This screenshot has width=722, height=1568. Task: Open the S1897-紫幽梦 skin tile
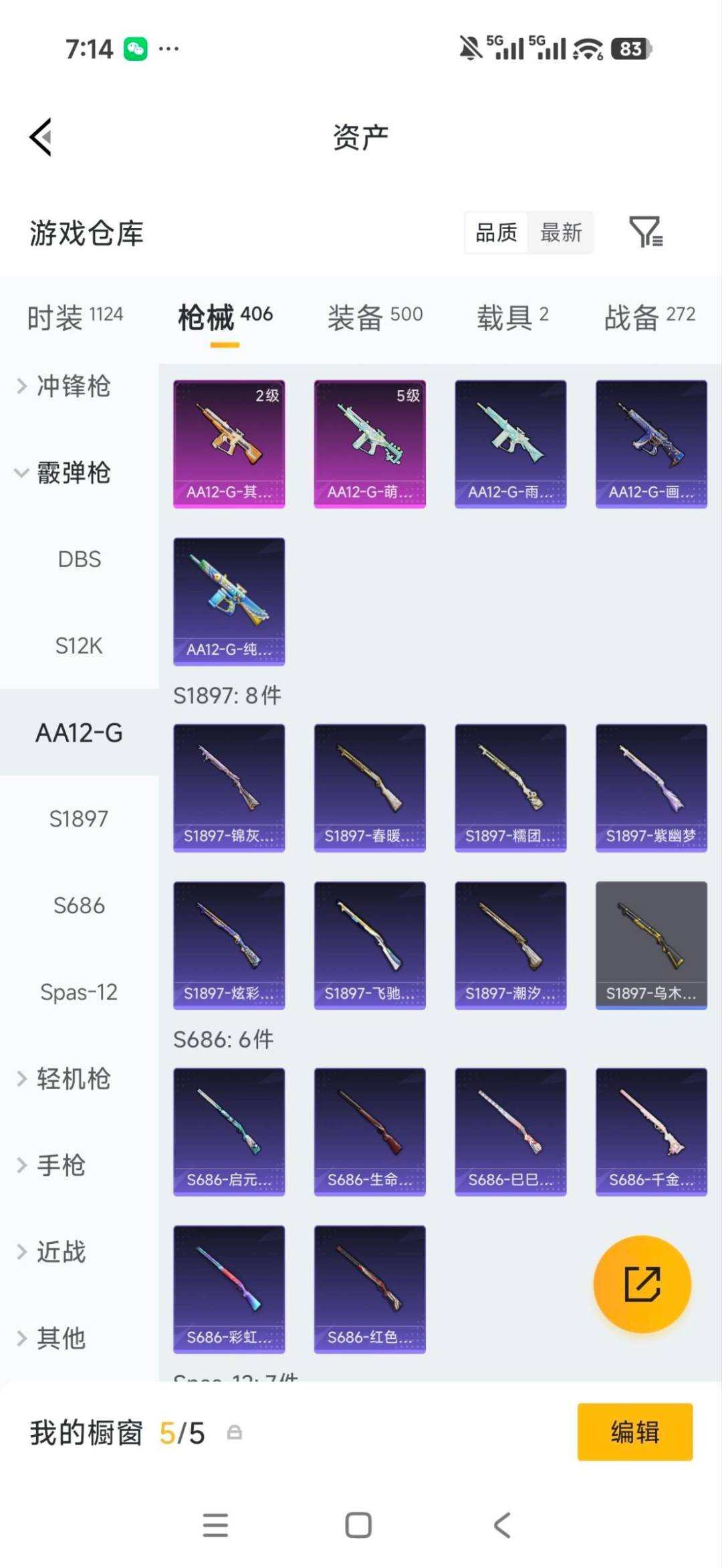pyautogui.click(x=651, y=788)
